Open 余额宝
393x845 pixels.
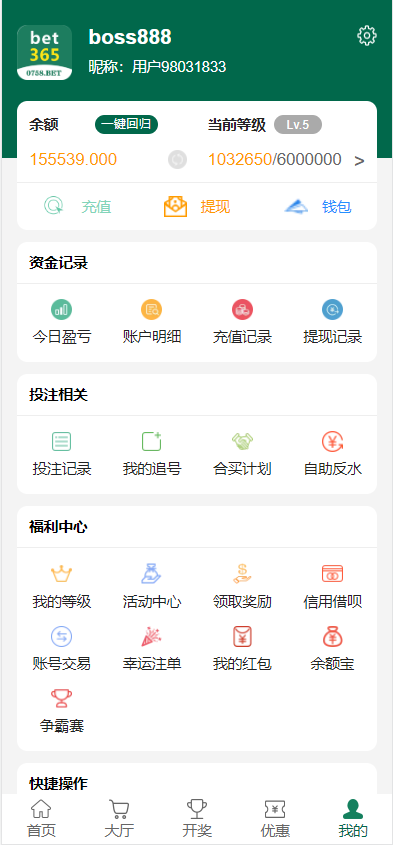point(333,649)
